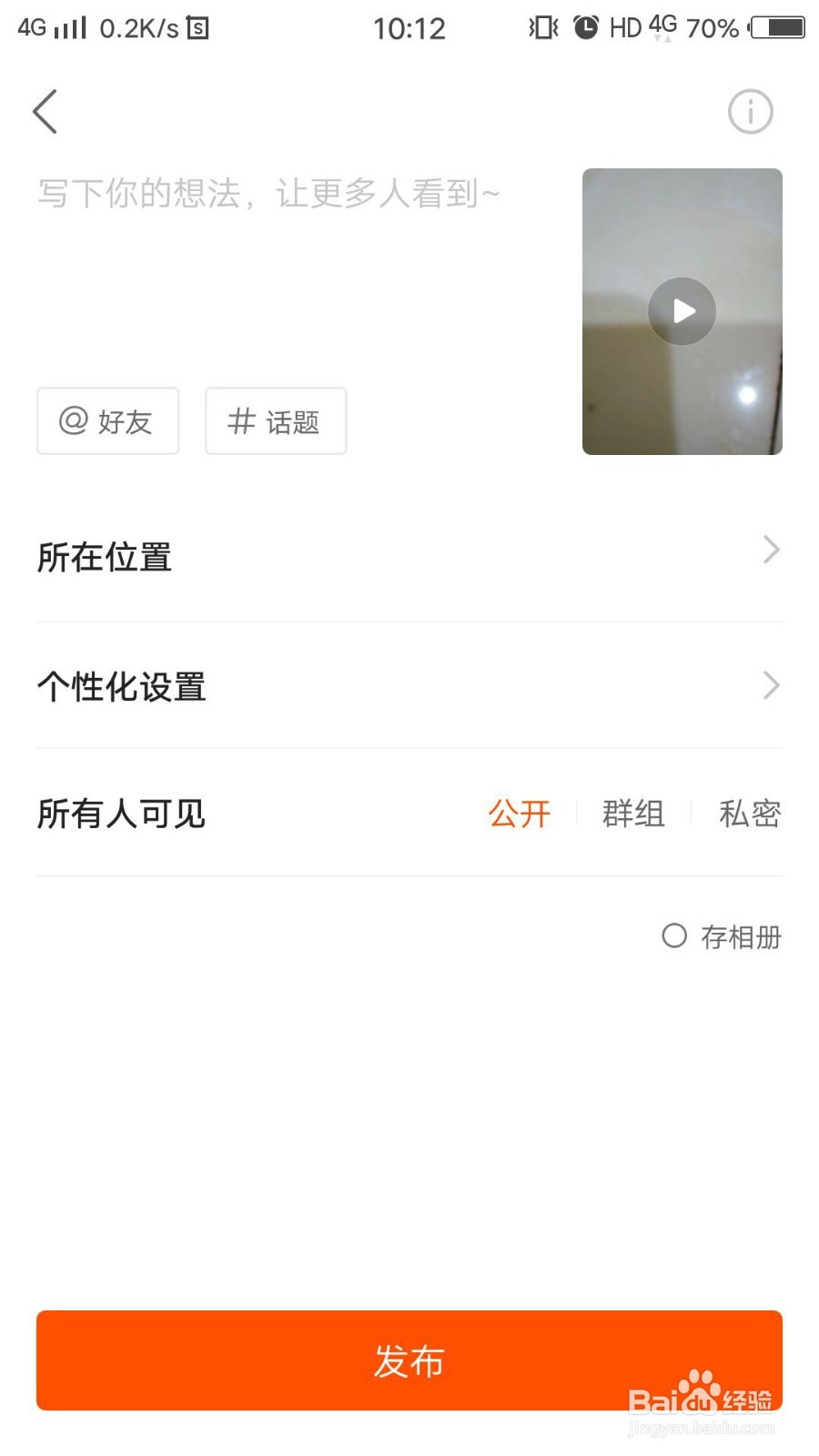This screenshot has height=1456, width=819.
Task: Tap the chevron next to 所在位置
Action: coord(770,550)
